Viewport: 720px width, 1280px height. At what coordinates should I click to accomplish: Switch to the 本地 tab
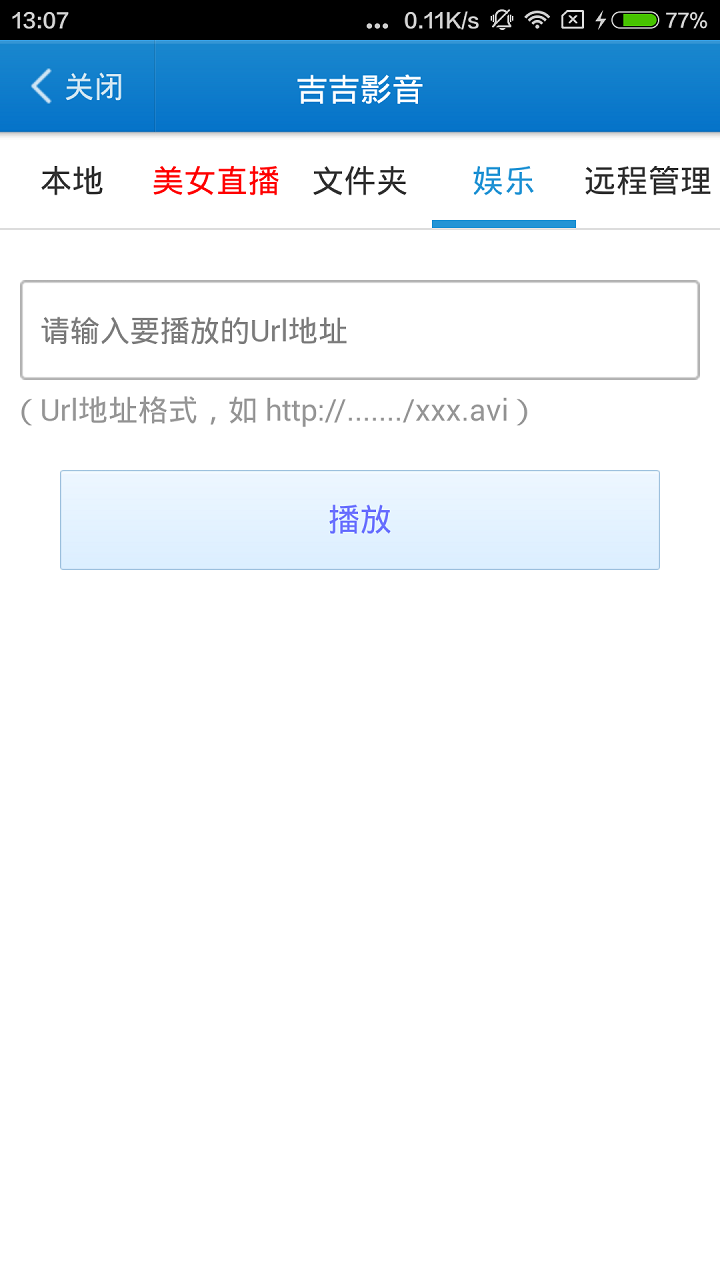(72, 182)
